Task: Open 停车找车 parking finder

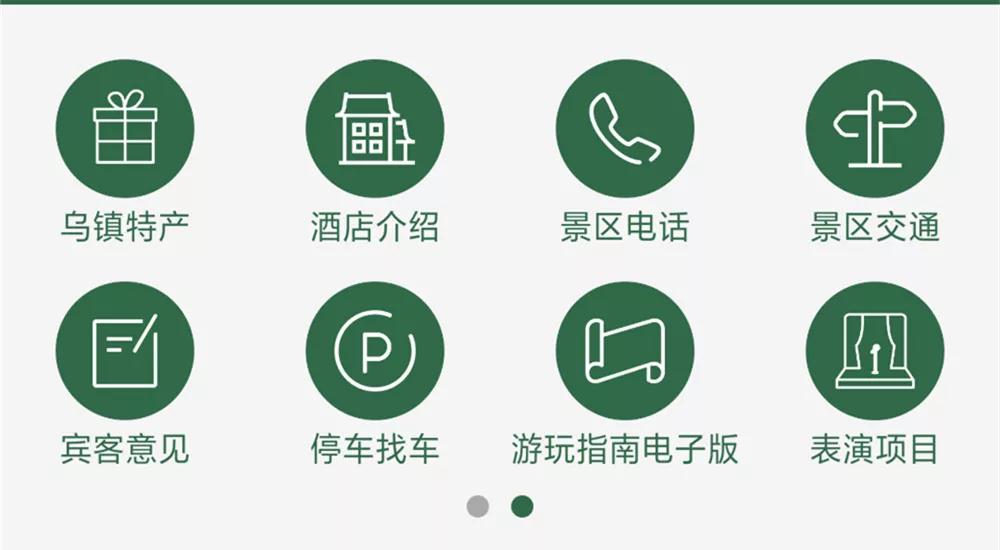Action: point(375,351)
